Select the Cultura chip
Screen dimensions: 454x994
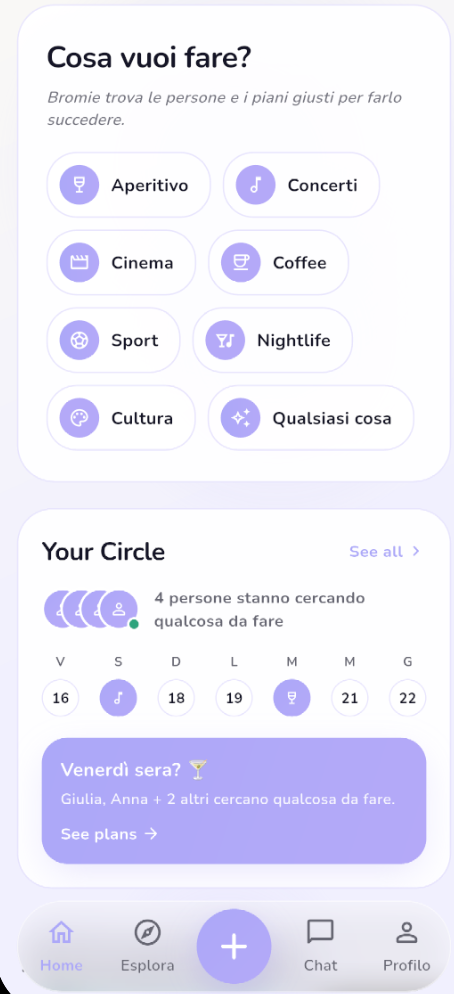[121, 418]
